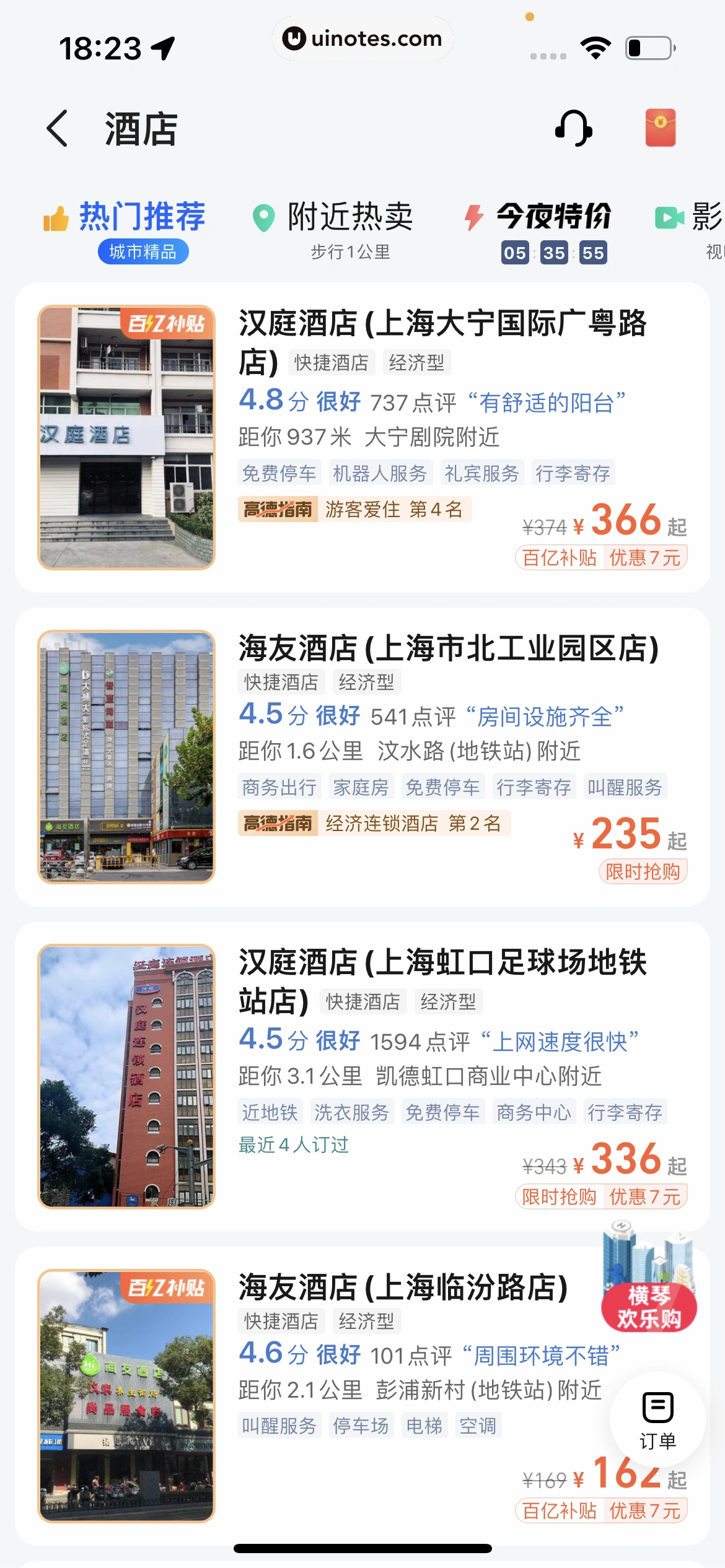
Task: Switch to the 附近热卖 tab
Action: [x=333, y=230]
